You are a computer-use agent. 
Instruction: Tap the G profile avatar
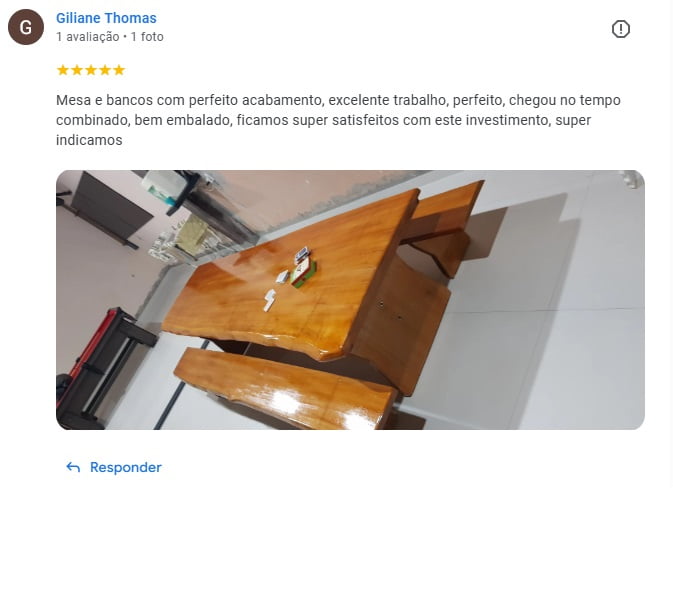[26, 27]
